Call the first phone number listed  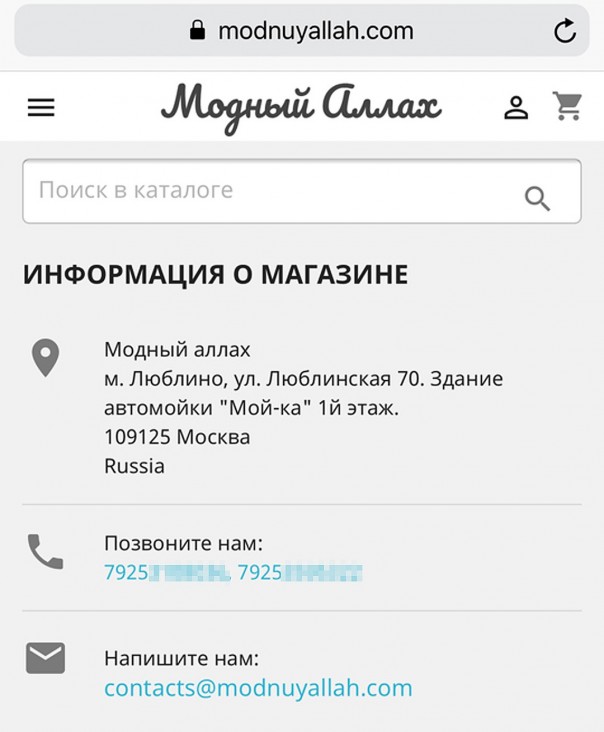coord(167,573)
